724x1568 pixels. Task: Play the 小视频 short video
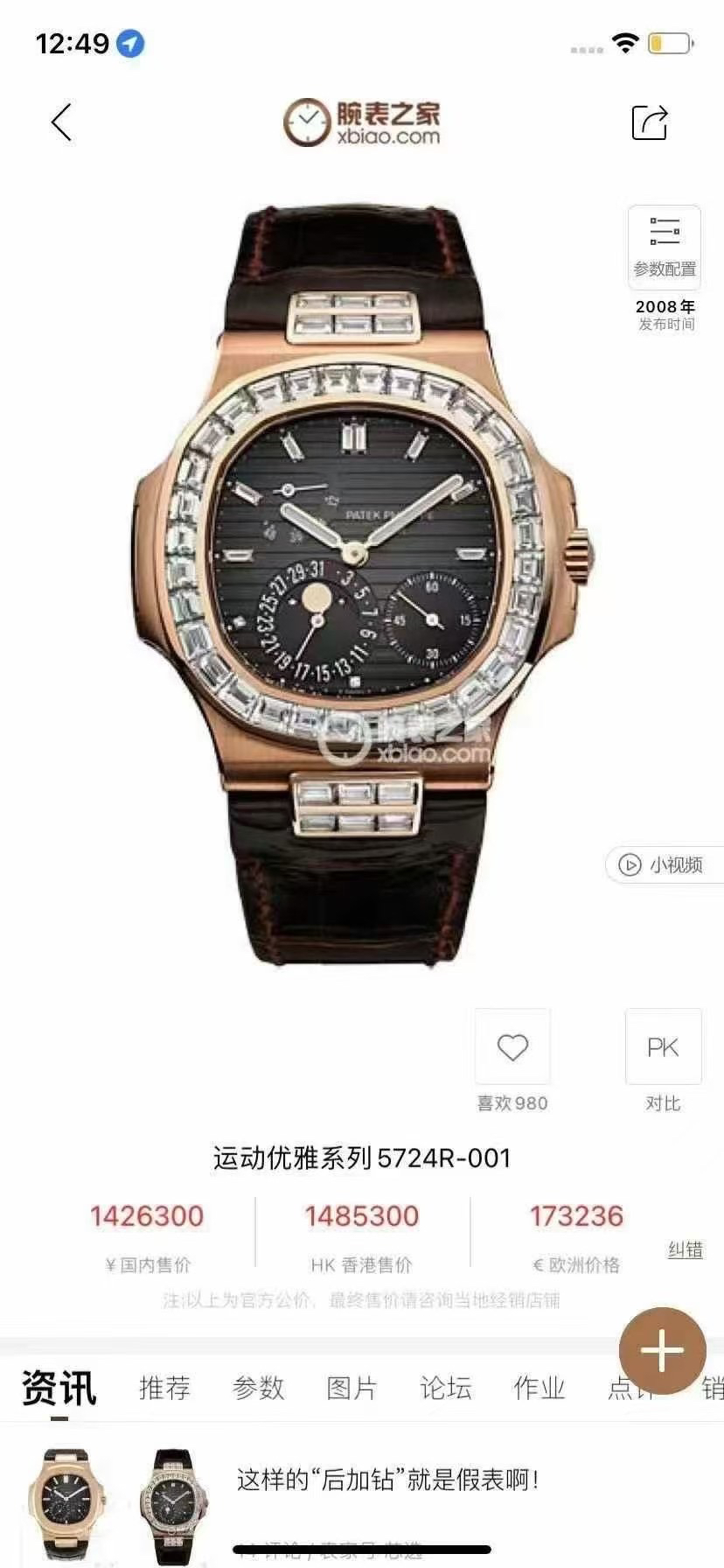(x=663, y=864)
